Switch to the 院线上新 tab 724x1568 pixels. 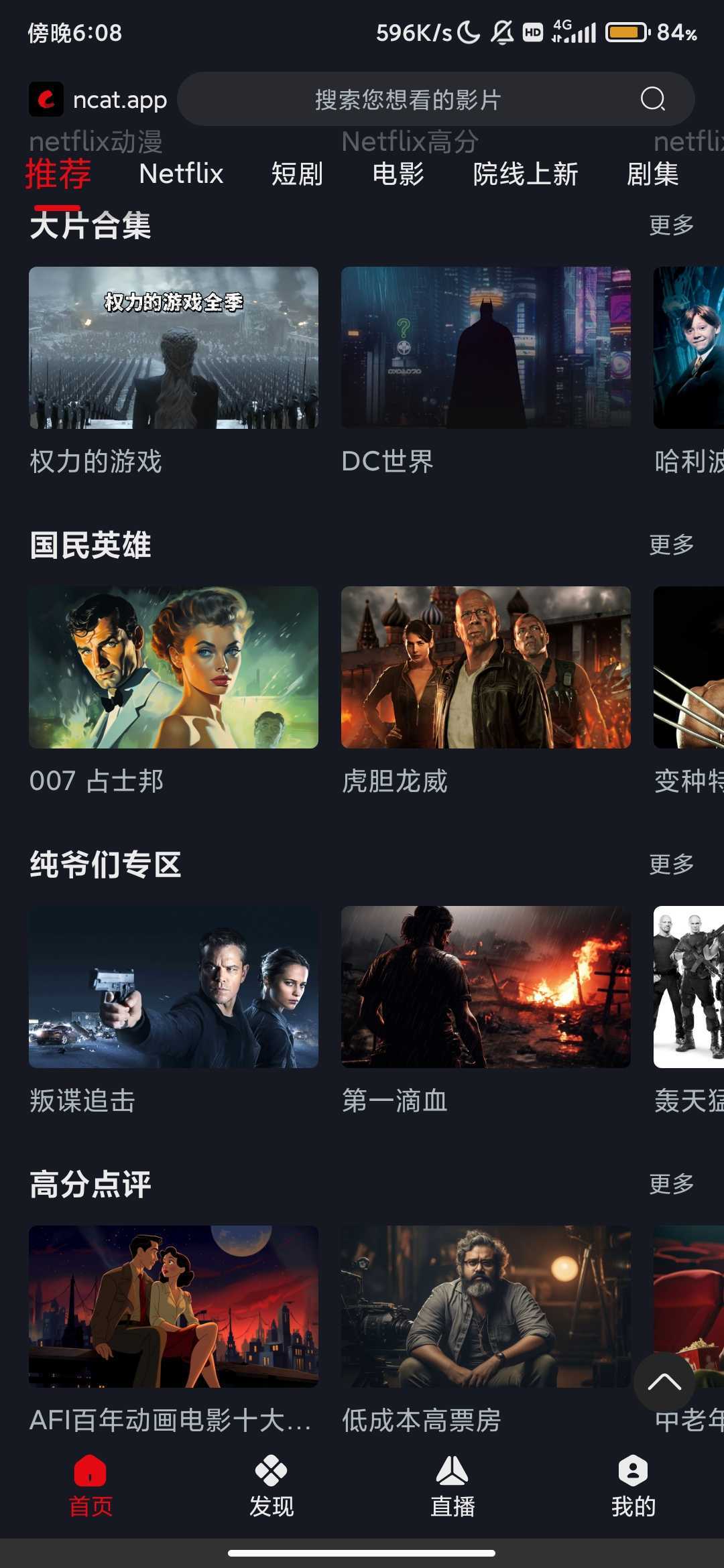pos(526,174)
